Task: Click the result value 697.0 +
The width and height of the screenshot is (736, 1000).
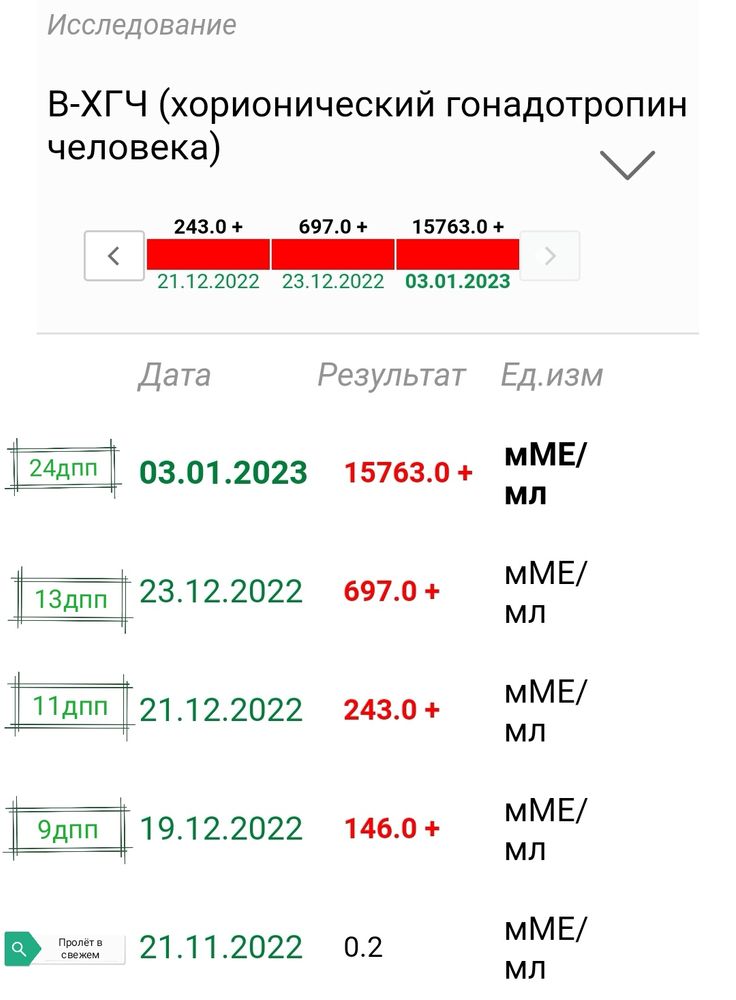Action: click(x=389, y=591)
